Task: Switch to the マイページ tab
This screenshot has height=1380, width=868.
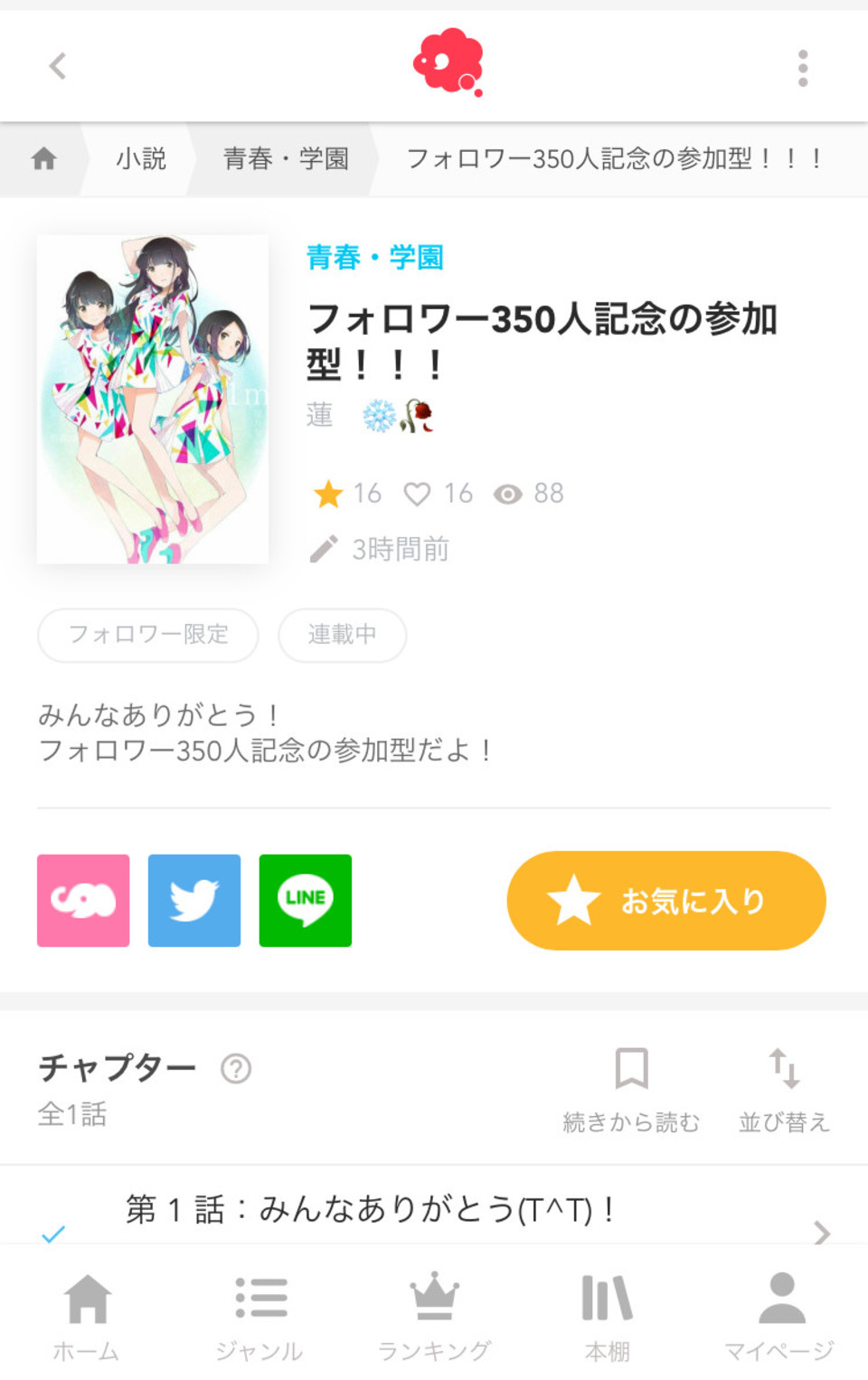Action: click(x=780, y=1317)
